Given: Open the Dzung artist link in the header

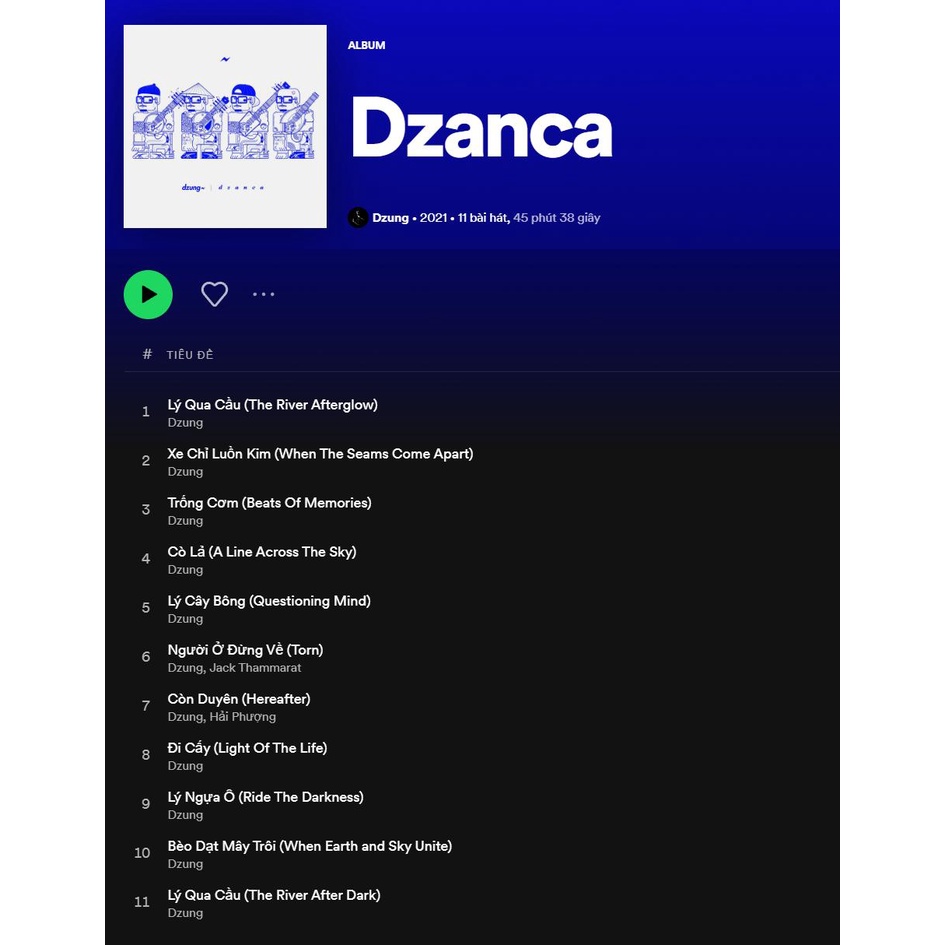Looking at the screenshot, I should tap(390, 218).
